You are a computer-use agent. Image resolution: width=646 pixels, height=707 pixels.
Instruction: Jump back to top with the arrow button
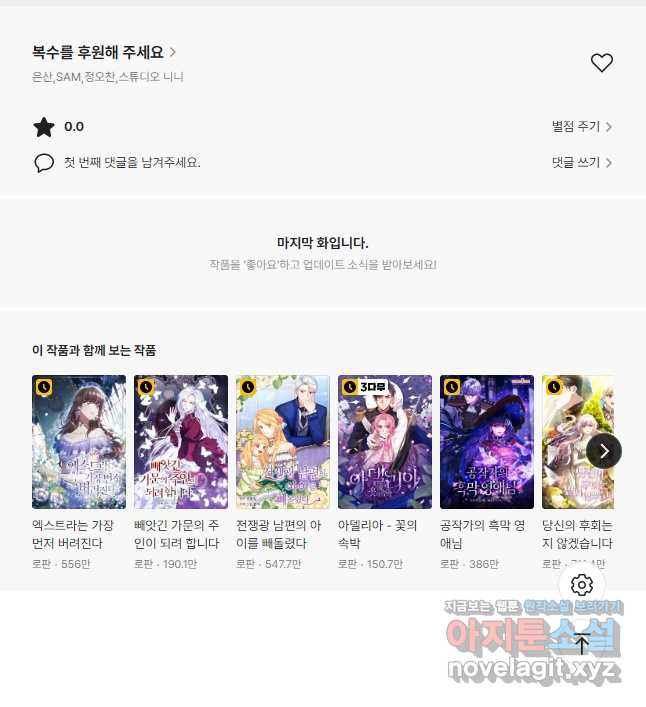[582, 645]
